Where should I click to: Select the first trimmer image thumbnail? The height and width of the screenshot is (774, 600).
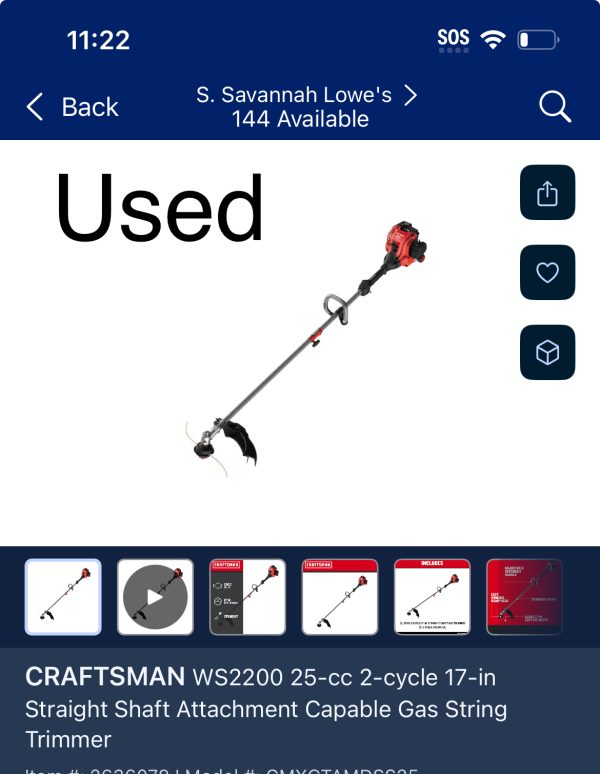pyautogui.click(x=63, y=597)
